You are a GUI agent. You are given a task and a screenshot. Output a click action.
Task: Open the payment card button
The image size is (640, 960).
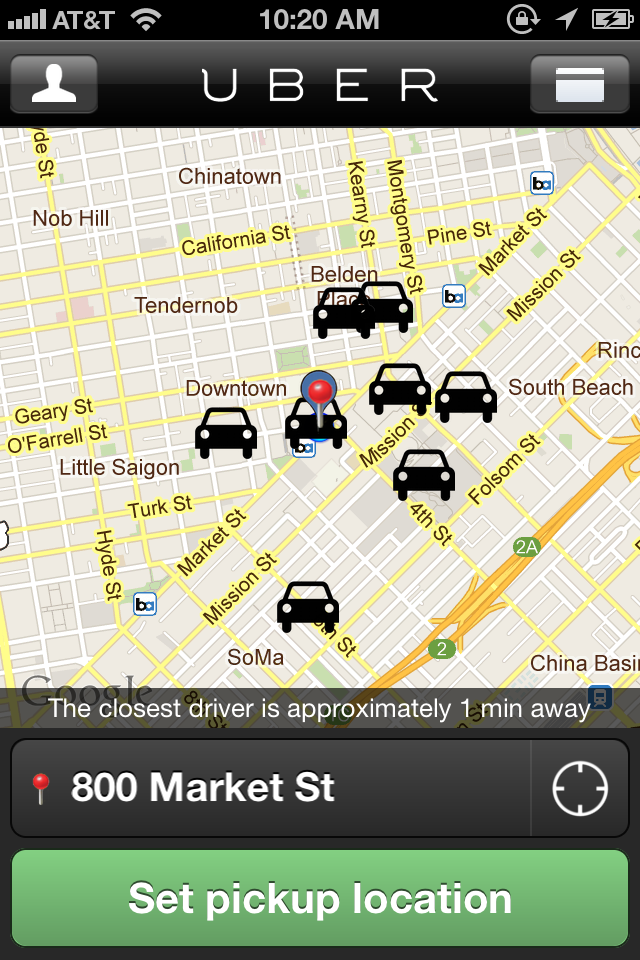point(579,84)
